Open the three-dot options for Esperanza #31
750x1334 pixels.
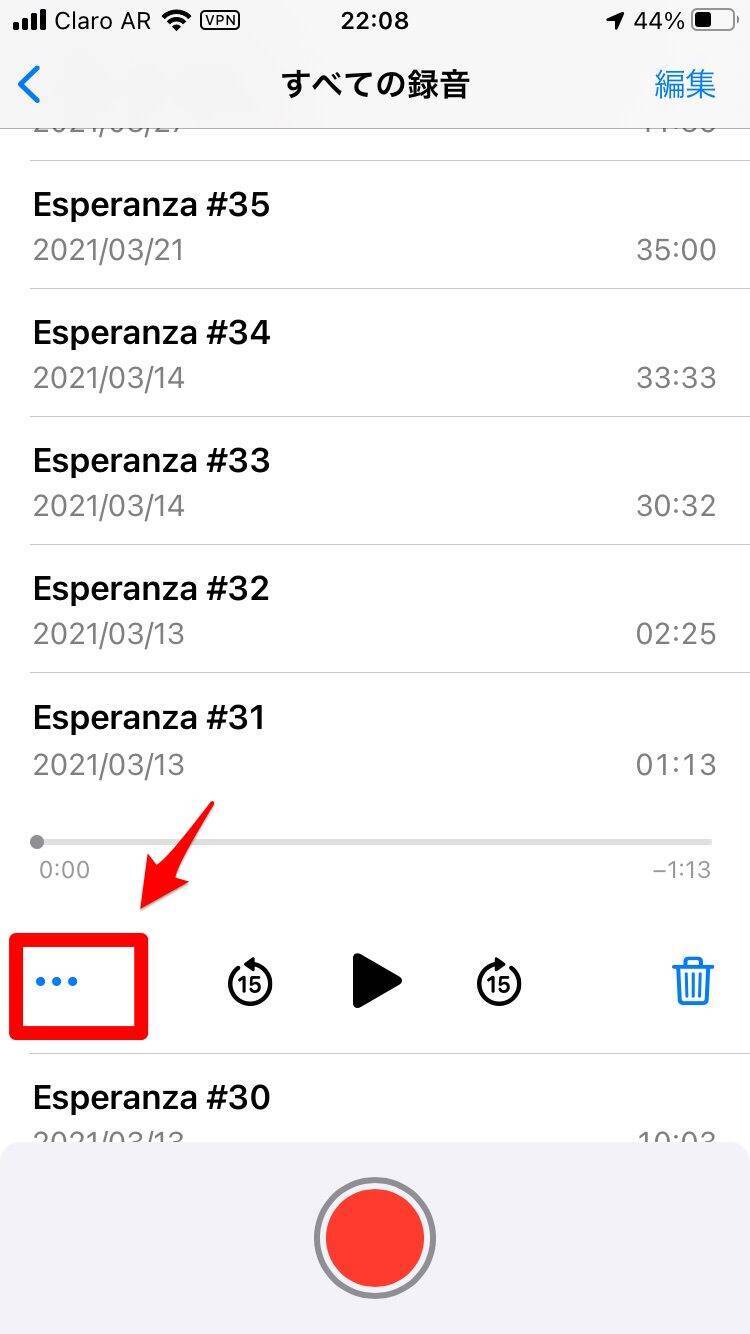pyautogui.click(x=57, y=982)
